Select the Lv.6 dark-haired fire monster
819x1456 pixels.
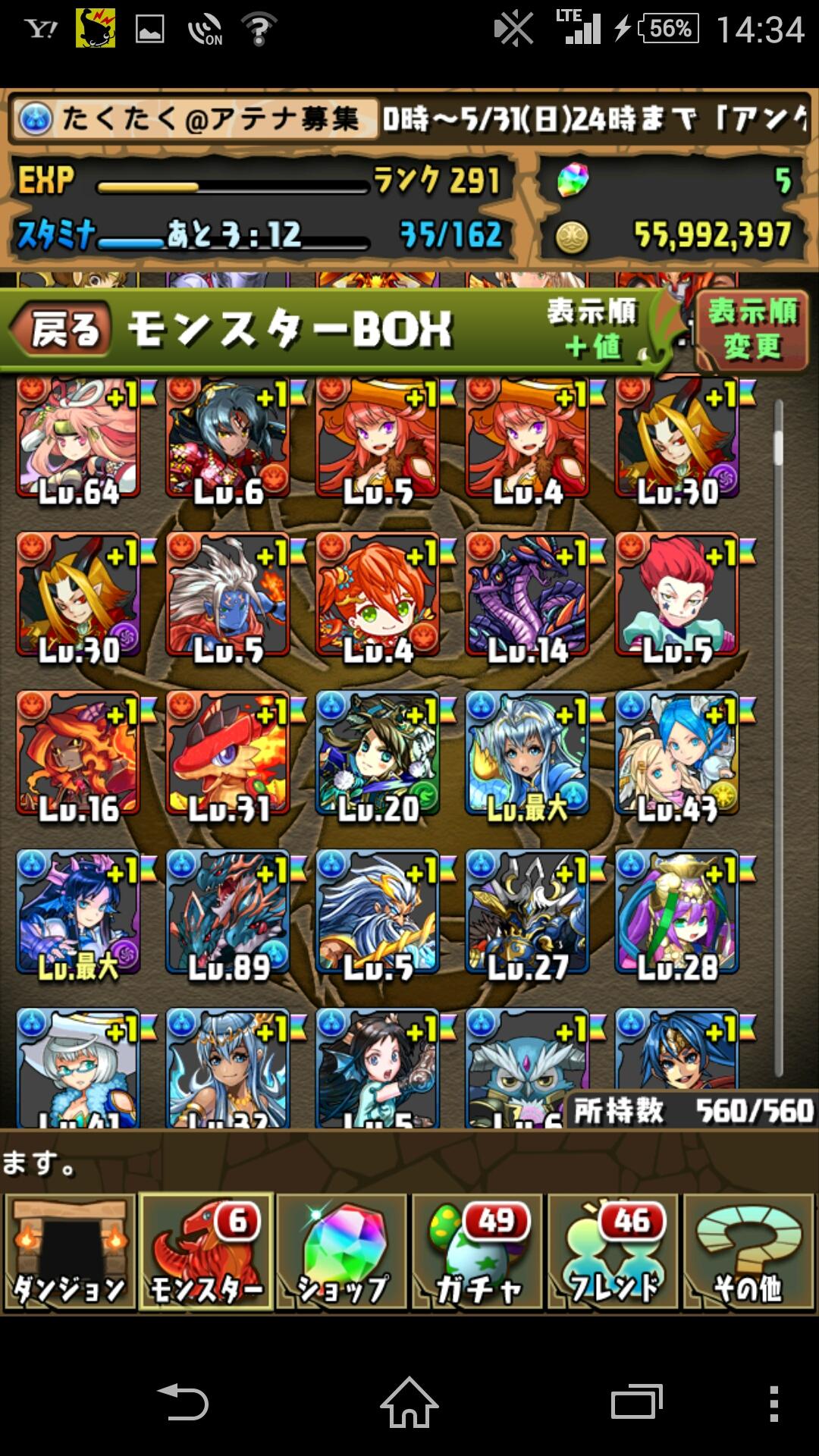[x=227, y=440]
